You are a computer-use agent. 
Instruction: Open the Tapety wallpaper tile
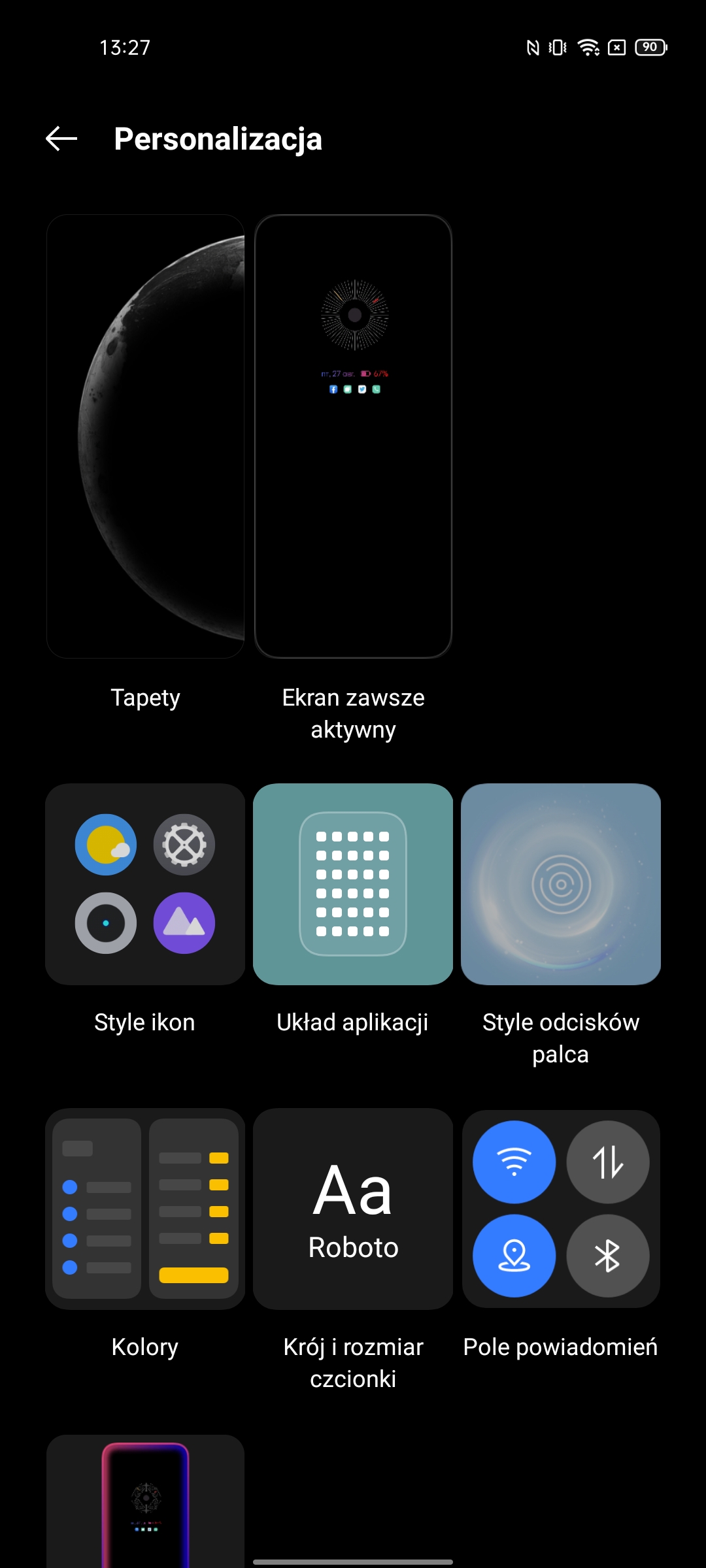click(145, 436)
